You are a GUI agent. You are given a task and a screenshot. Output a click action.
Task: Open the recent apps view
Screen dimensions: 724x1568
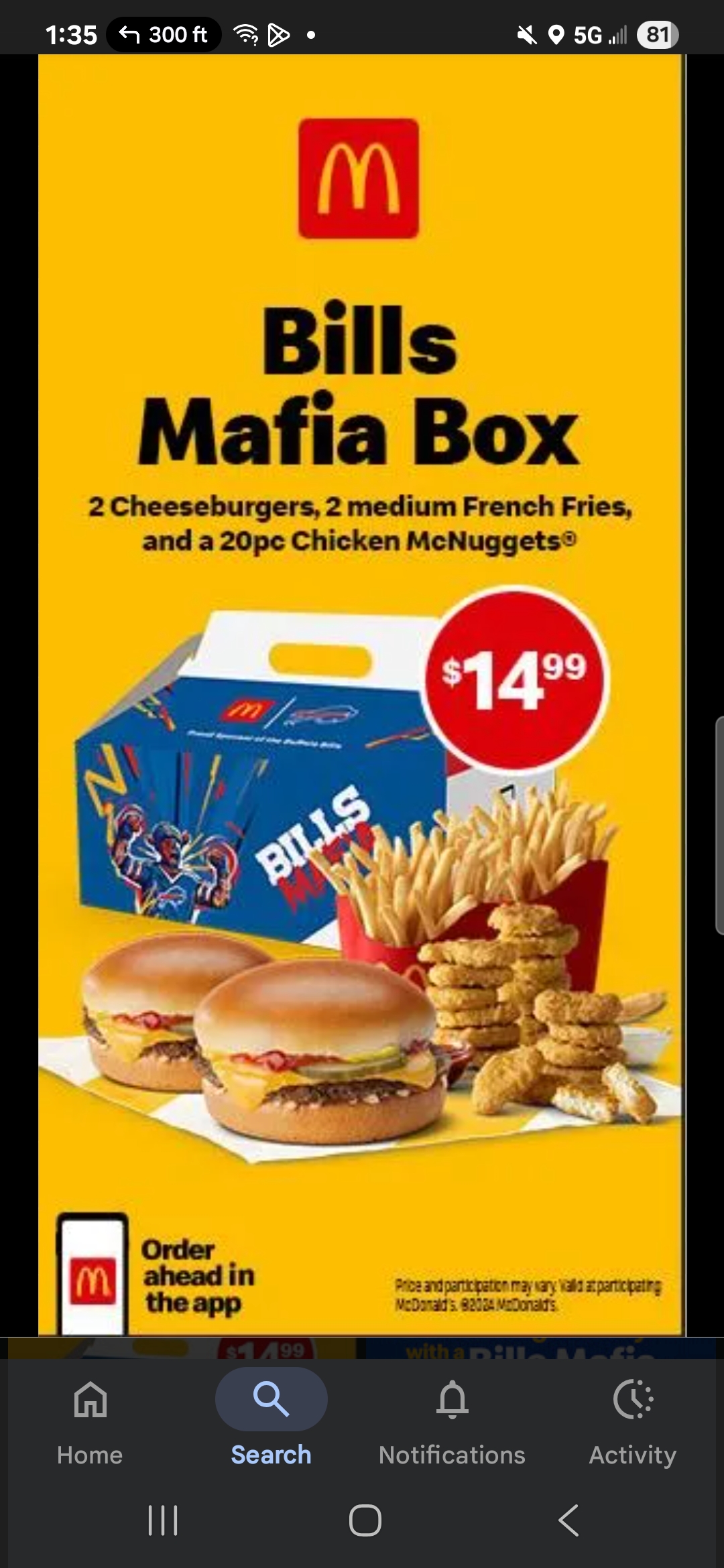pyautogui.click(x=162, y=1520)
